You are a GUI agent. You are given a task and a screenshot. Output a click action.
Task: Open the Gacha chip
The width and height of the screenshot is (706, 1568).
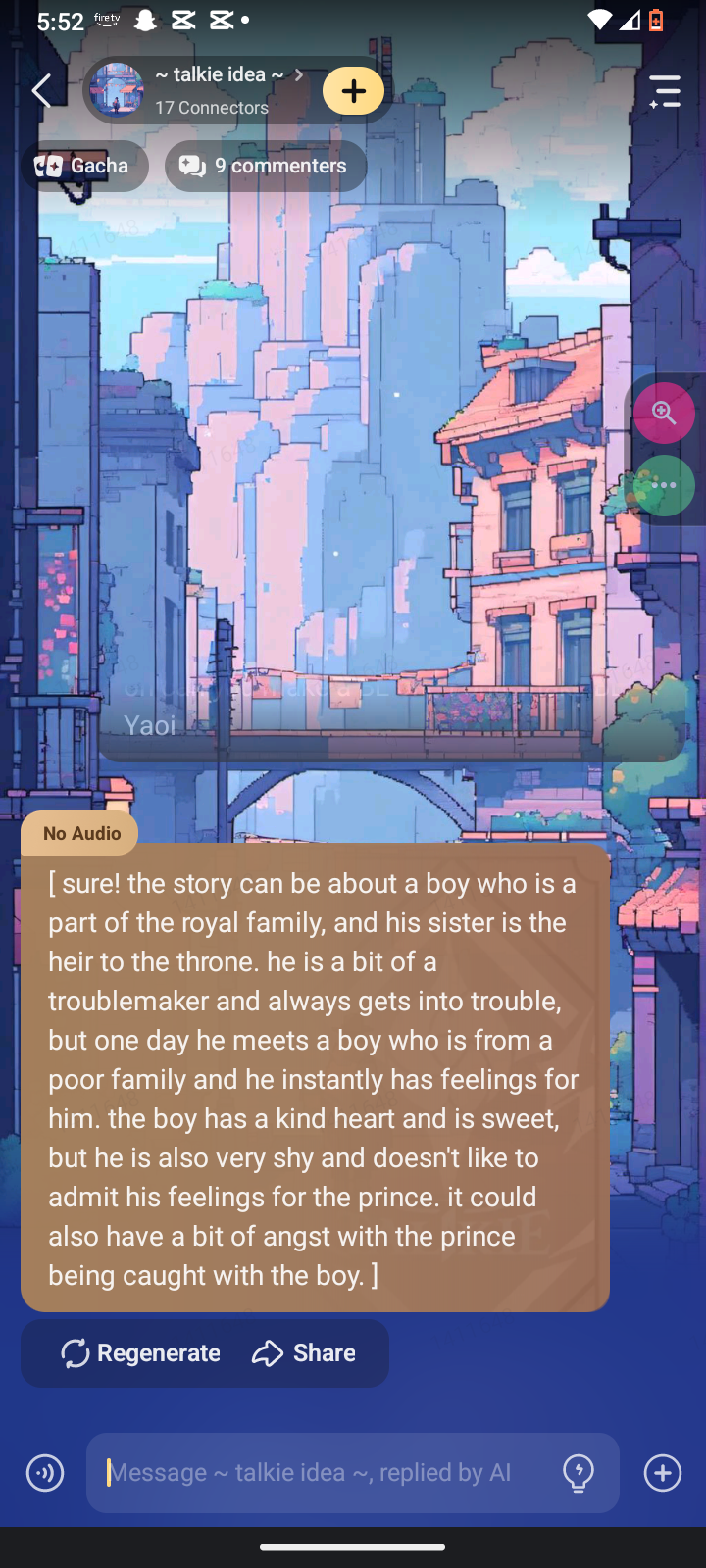[84, 166]
